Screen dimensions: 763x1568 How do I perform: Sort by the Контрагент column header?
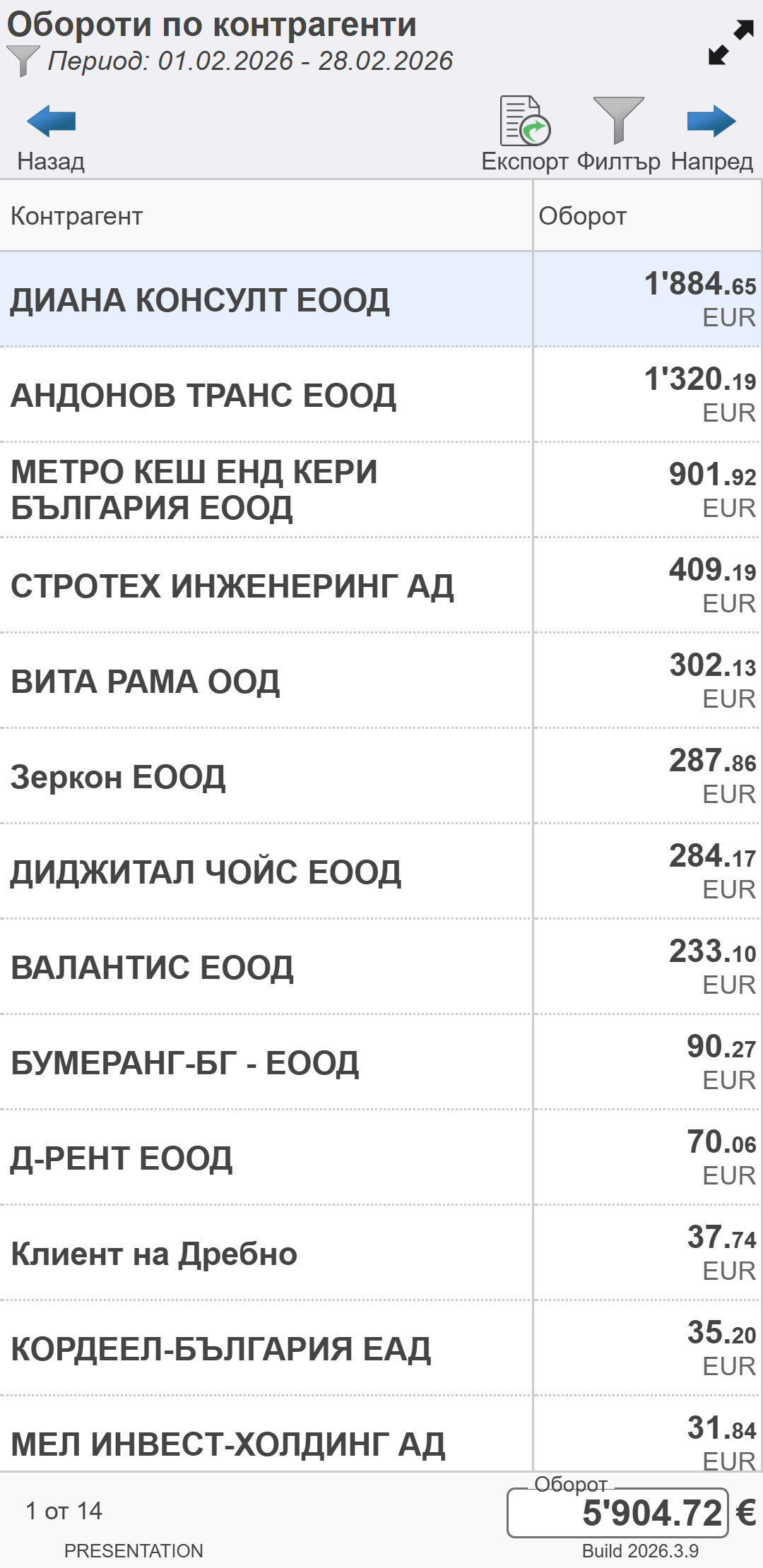[265, 216]
